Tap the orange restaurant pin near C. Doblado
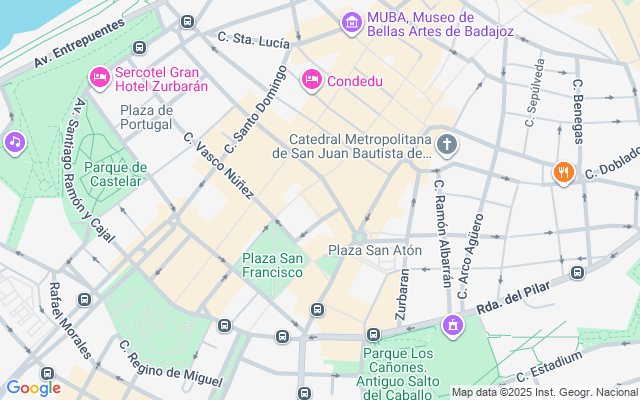 point(564,173)
